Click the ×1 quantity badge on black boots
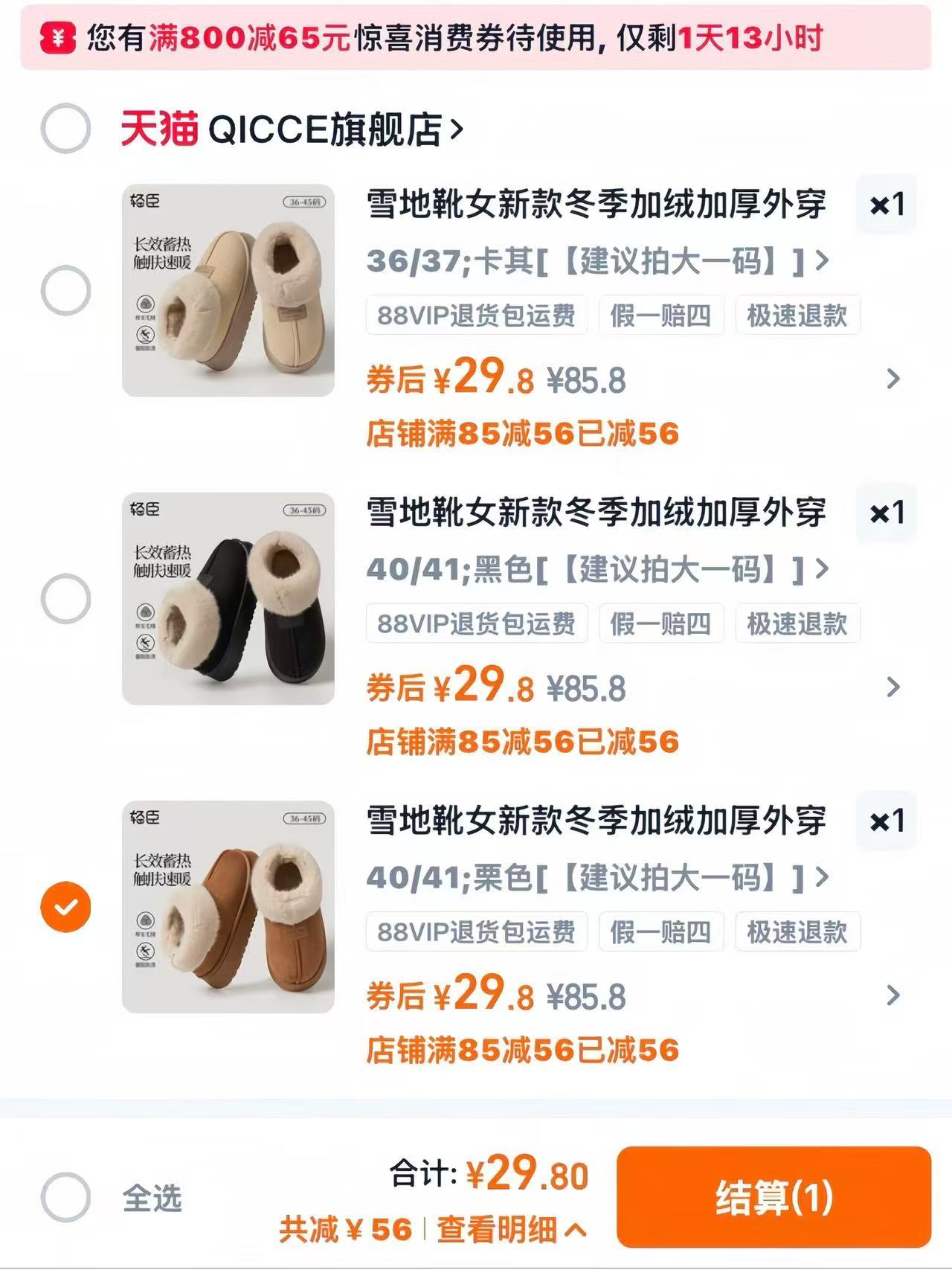952x1270 pixels. point(885,513)
